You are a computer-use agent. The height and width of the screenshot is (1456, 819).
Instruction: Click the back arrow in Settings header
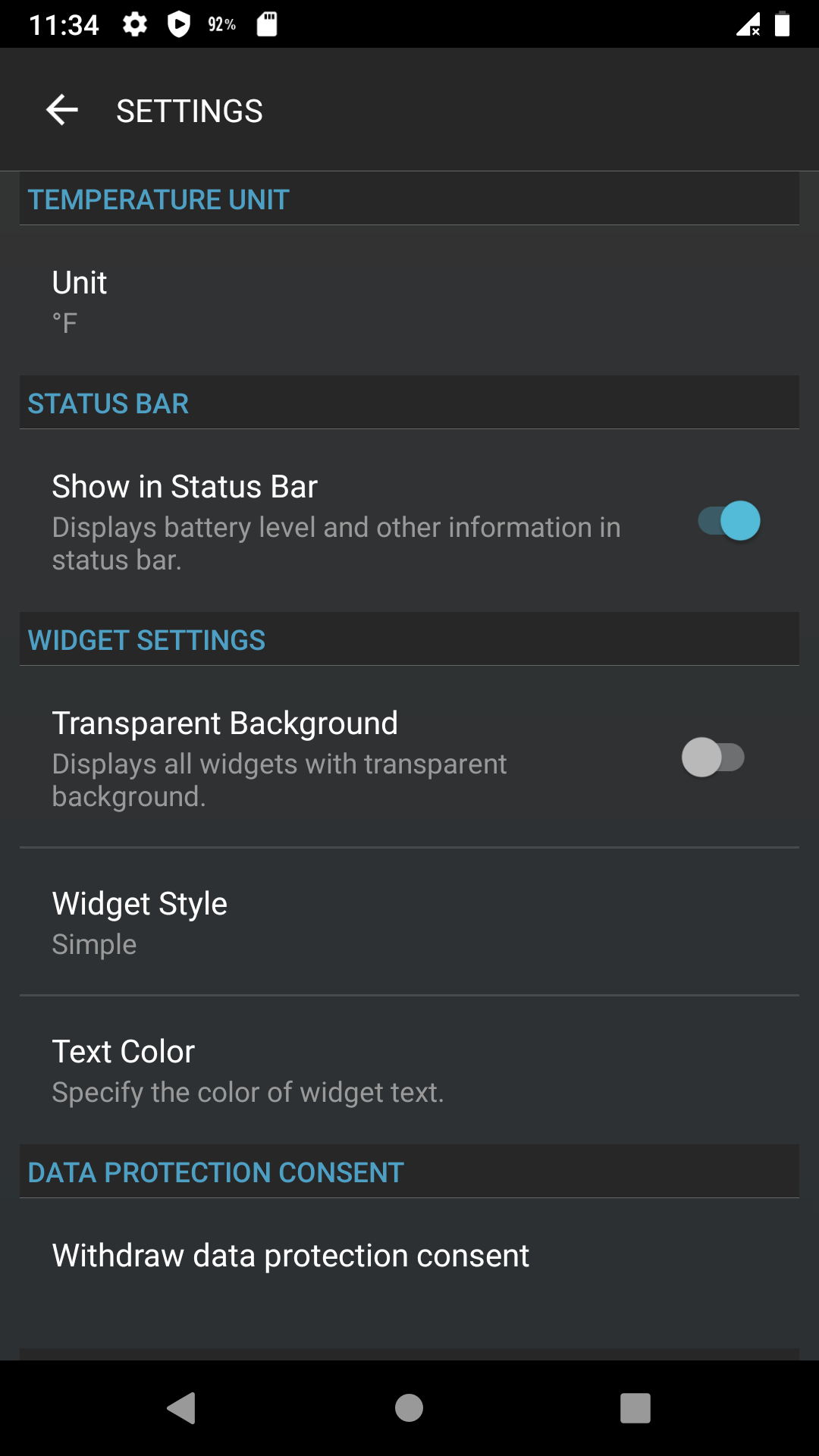point(61,109)
